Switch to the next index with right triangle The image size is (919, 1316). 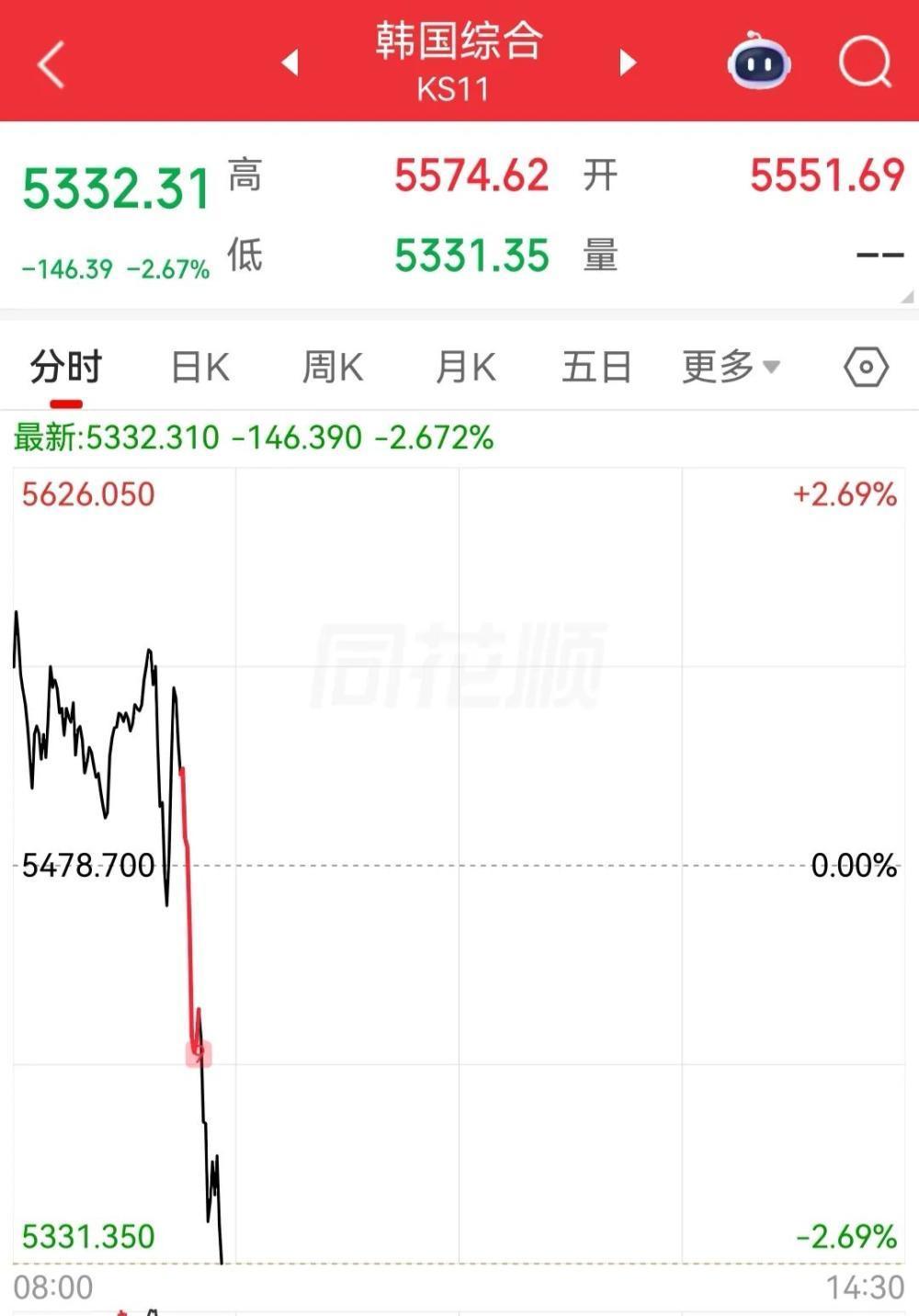click(628, 63)
